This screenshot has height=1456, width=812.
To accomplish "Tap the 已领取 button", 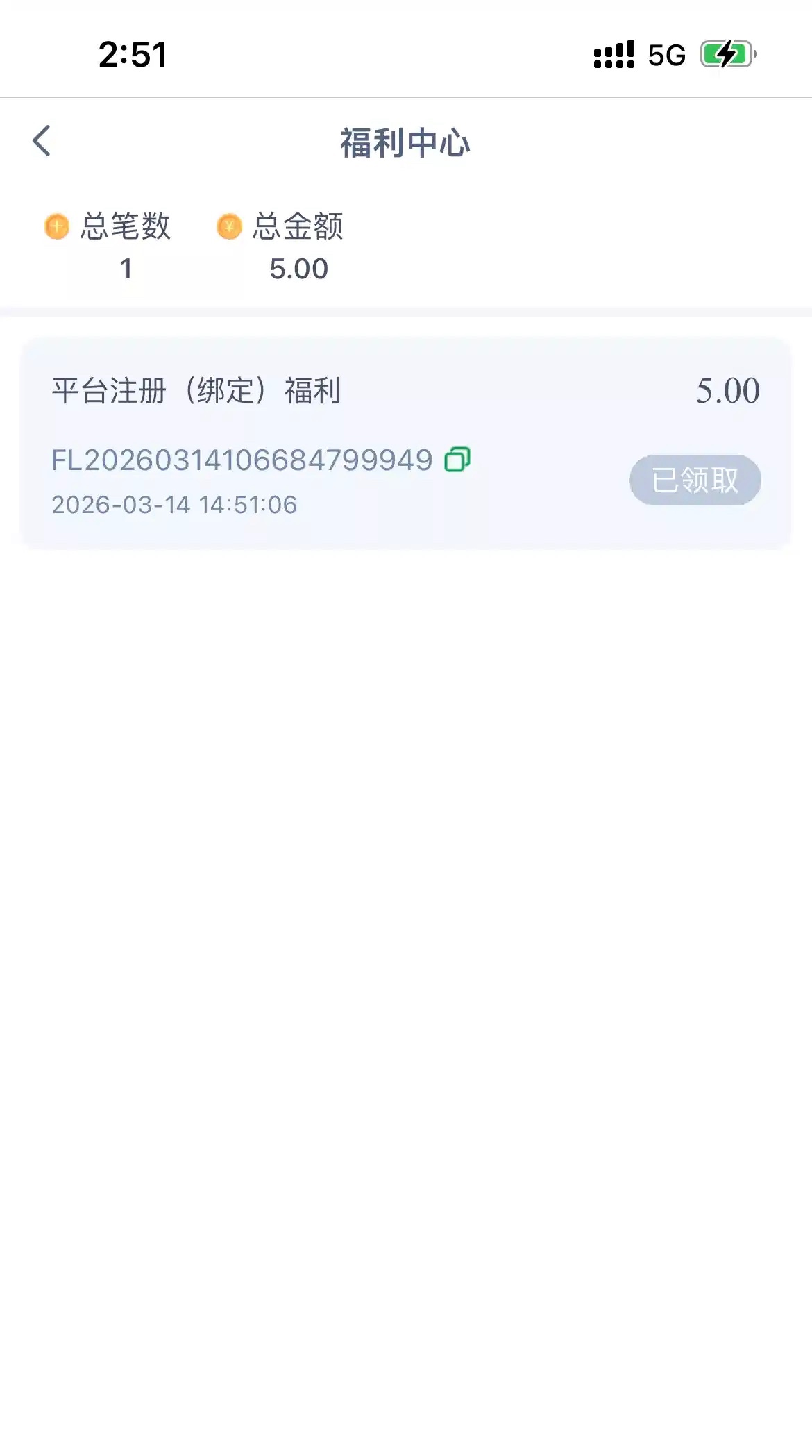I will (x=695, y=480).
